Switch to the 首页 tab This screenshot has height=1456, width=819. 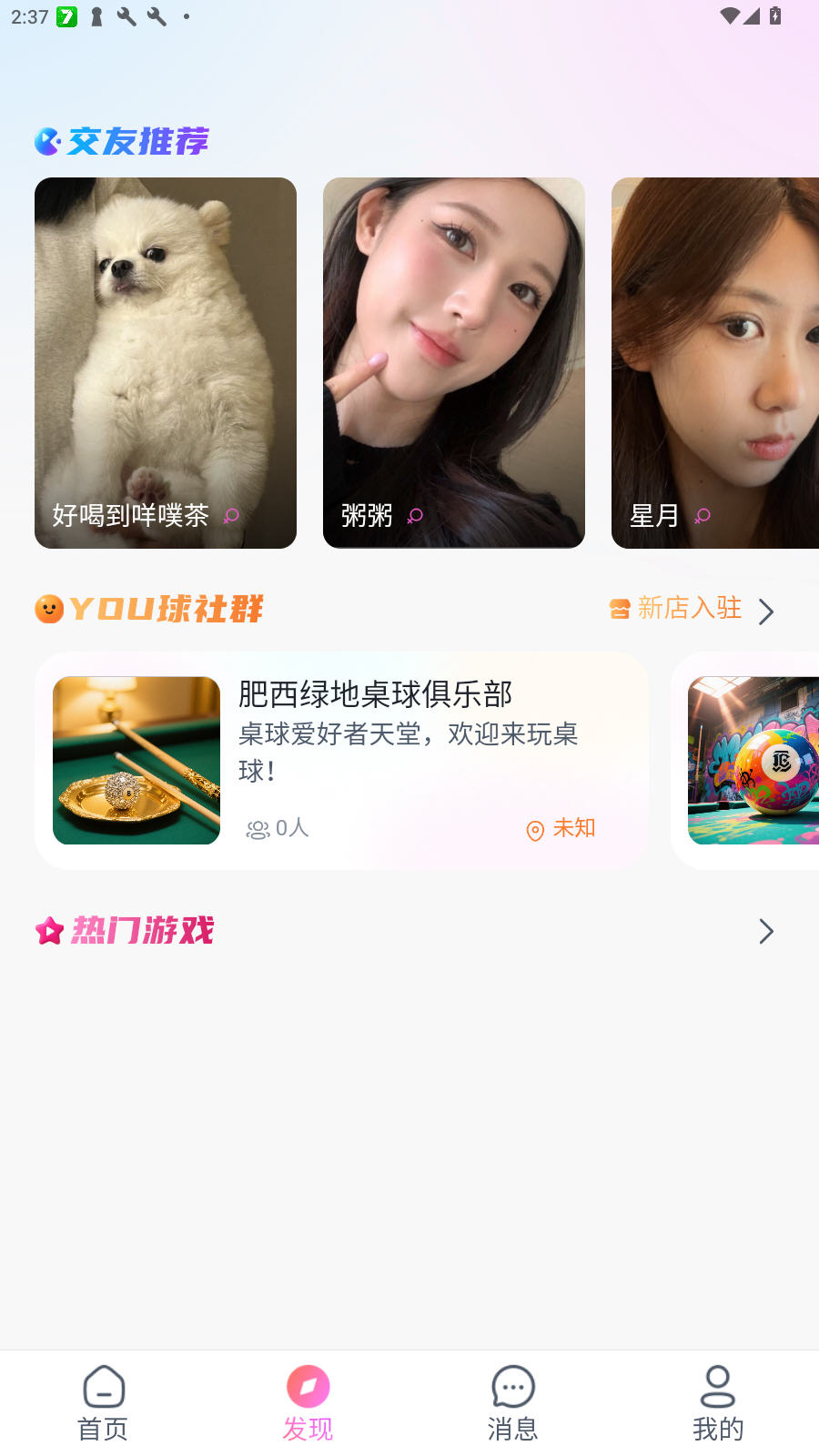click(x=103, y=1403)
